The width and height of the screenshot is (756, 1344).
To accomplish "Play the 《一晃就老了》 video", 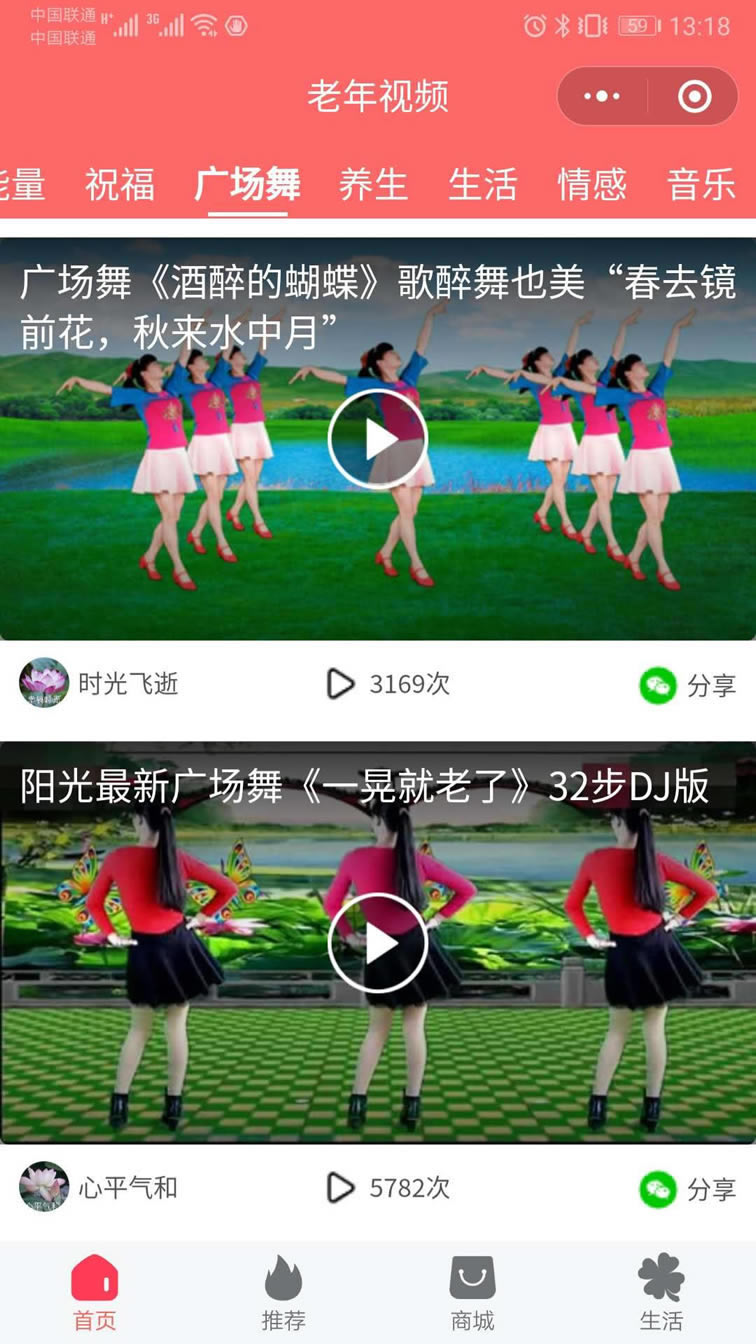I will (x=378, y=943).
